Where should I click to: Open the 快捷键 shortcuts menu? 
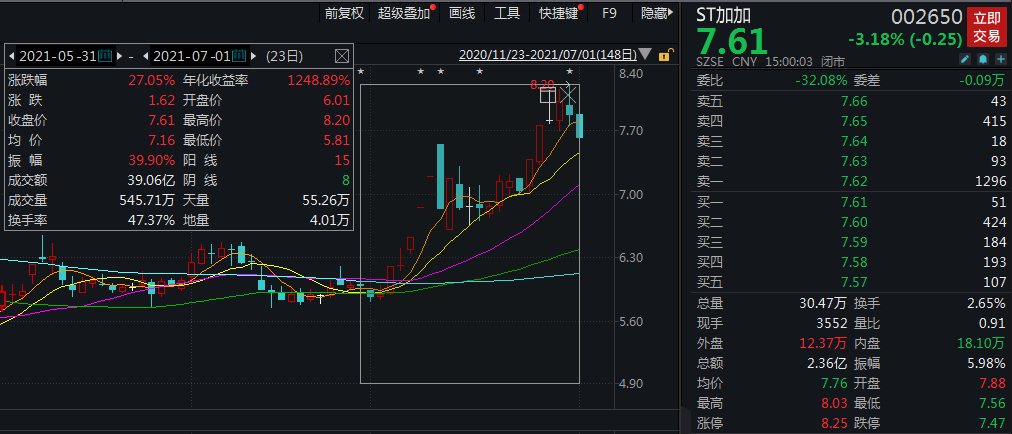coord(558,13)
